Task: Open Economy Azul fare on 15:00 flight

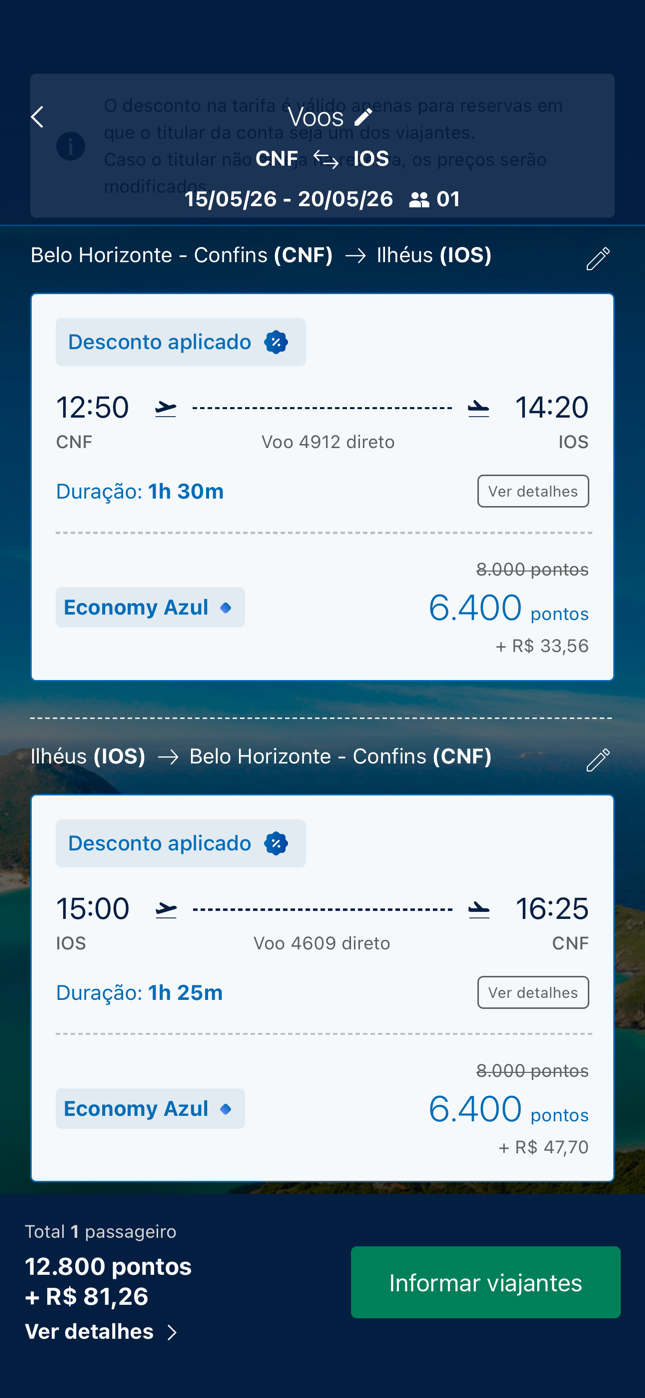Action: (150, 1108)
